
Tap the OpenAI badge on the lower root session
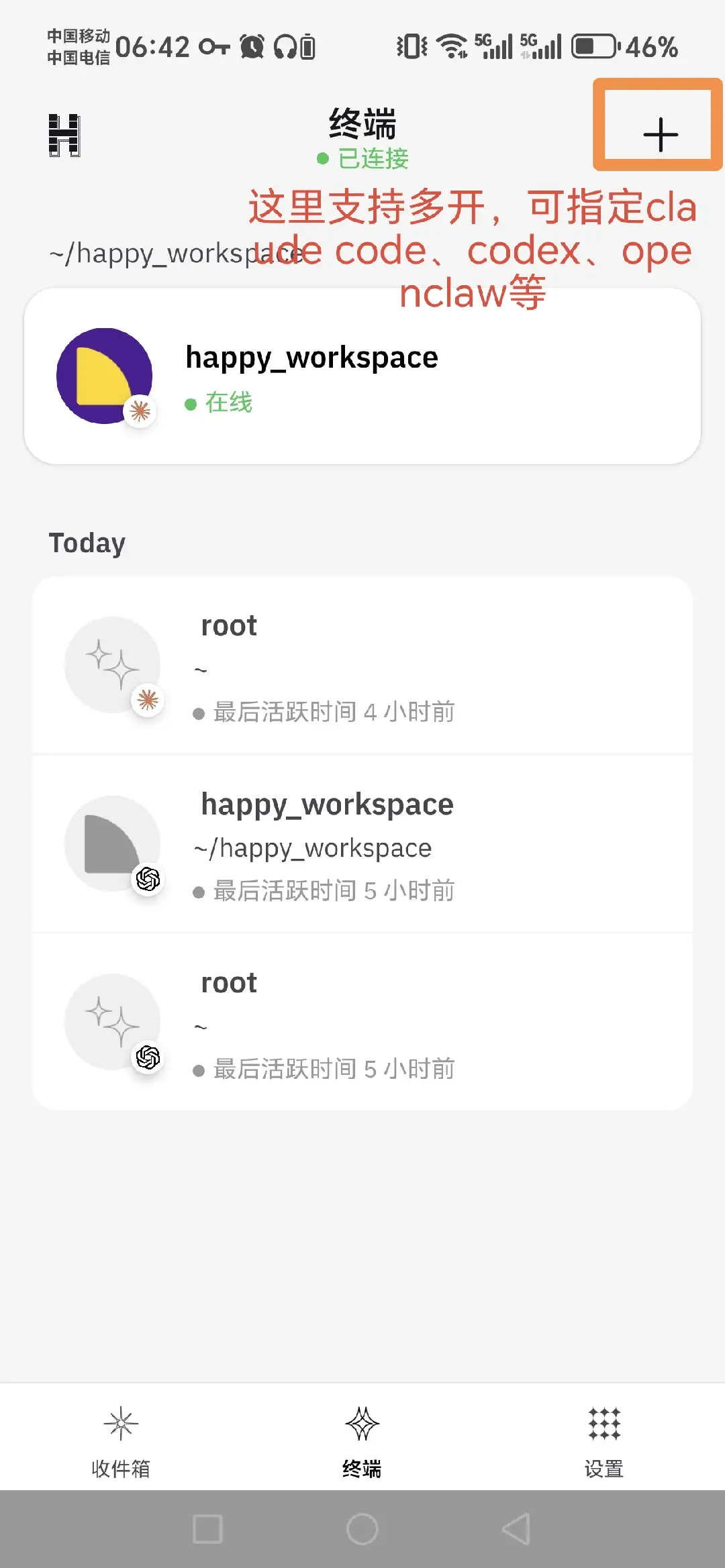tap(148, 1057)
